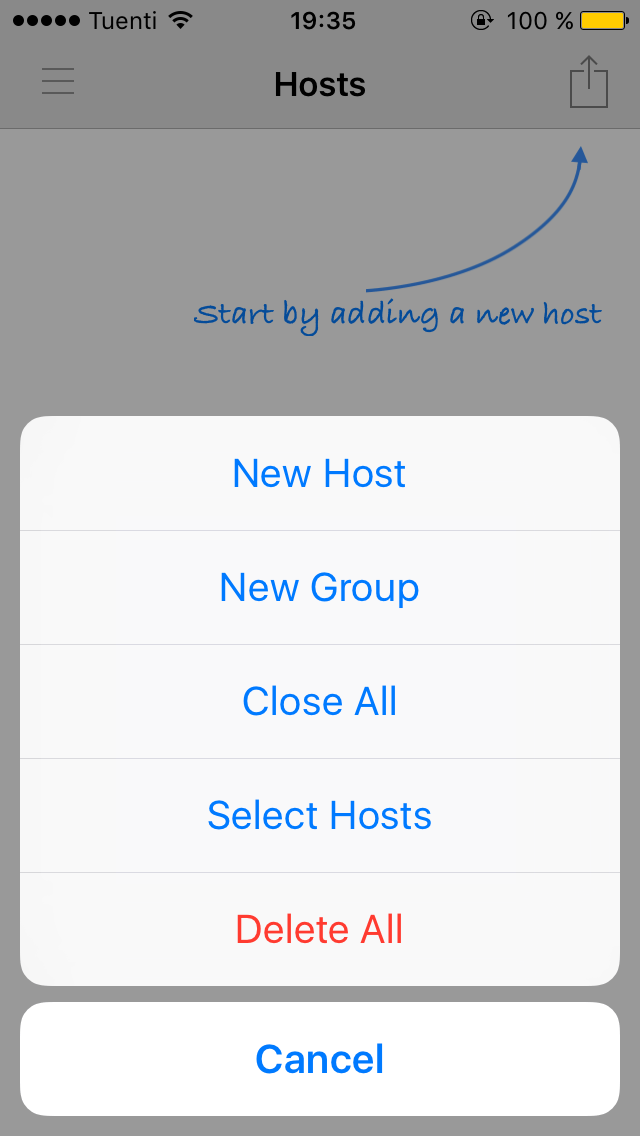This screenshot has width=640, height=1136.
Task: Choose New Host from the action sheet
Action: pyautogui.click(x=319, y=473)
